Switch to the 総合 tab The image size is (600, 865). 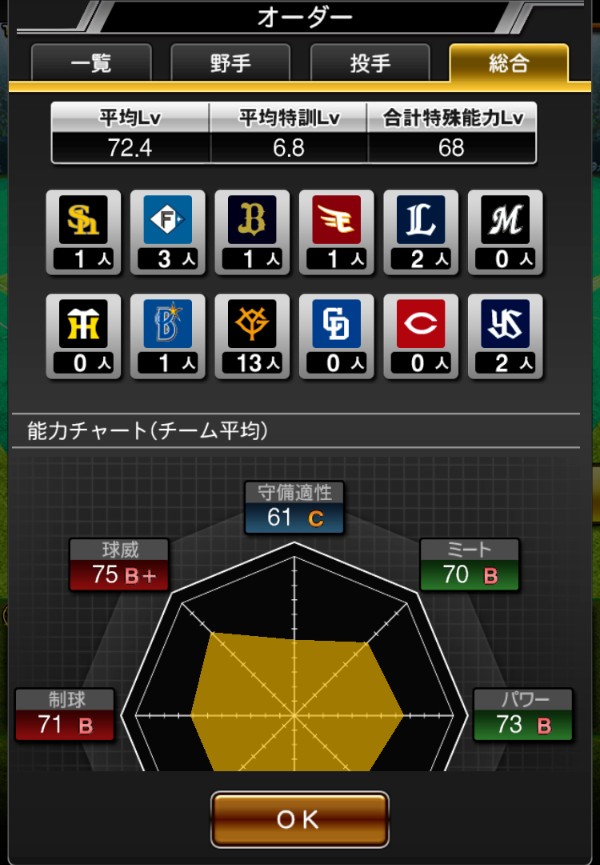click(x=508, y=64)
